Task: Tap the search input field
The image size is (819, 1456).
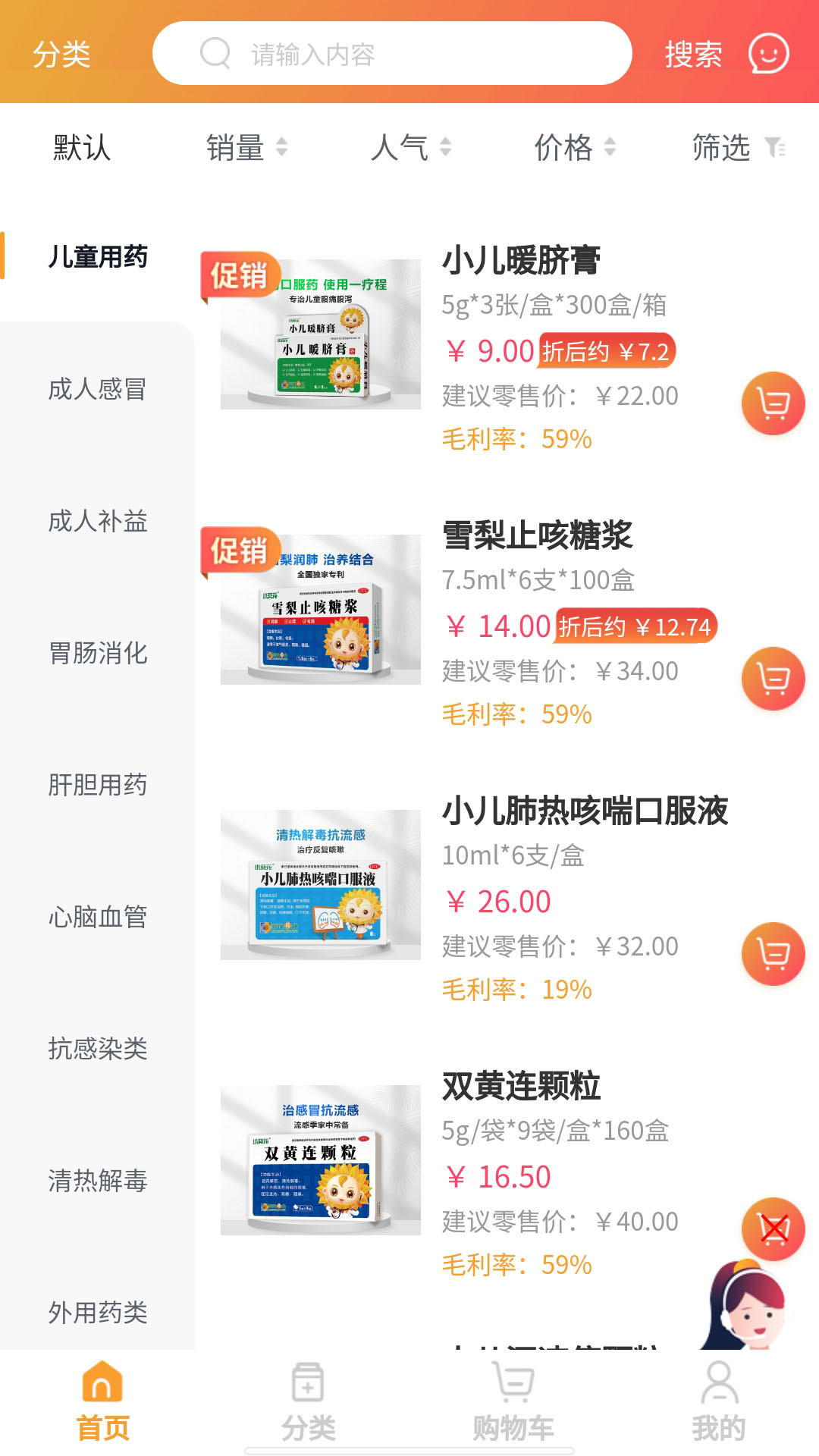Action: [392, 54]
